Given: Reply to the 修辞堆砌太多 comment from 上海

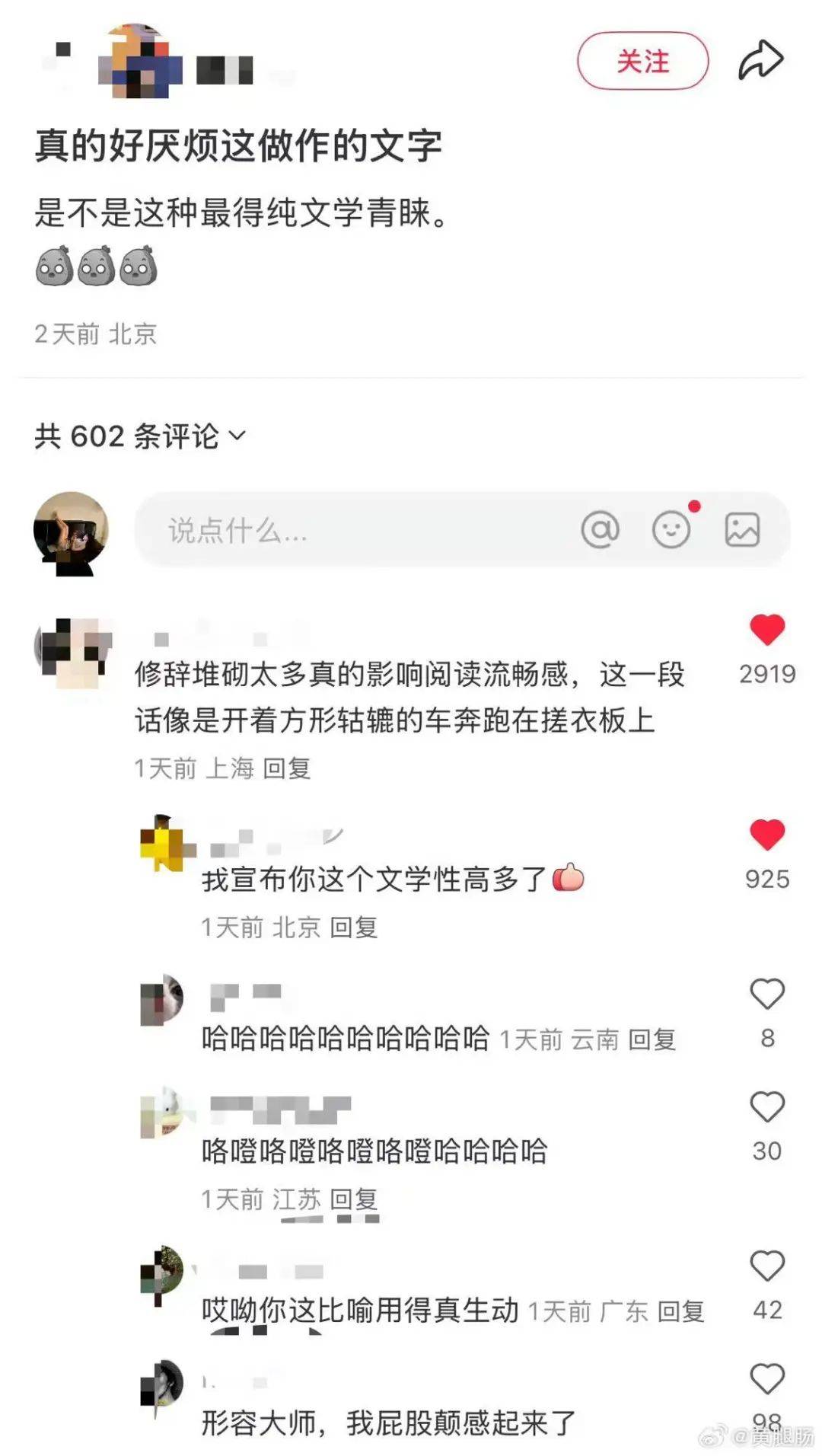Looking at the screenshot, I should (286, 768).
